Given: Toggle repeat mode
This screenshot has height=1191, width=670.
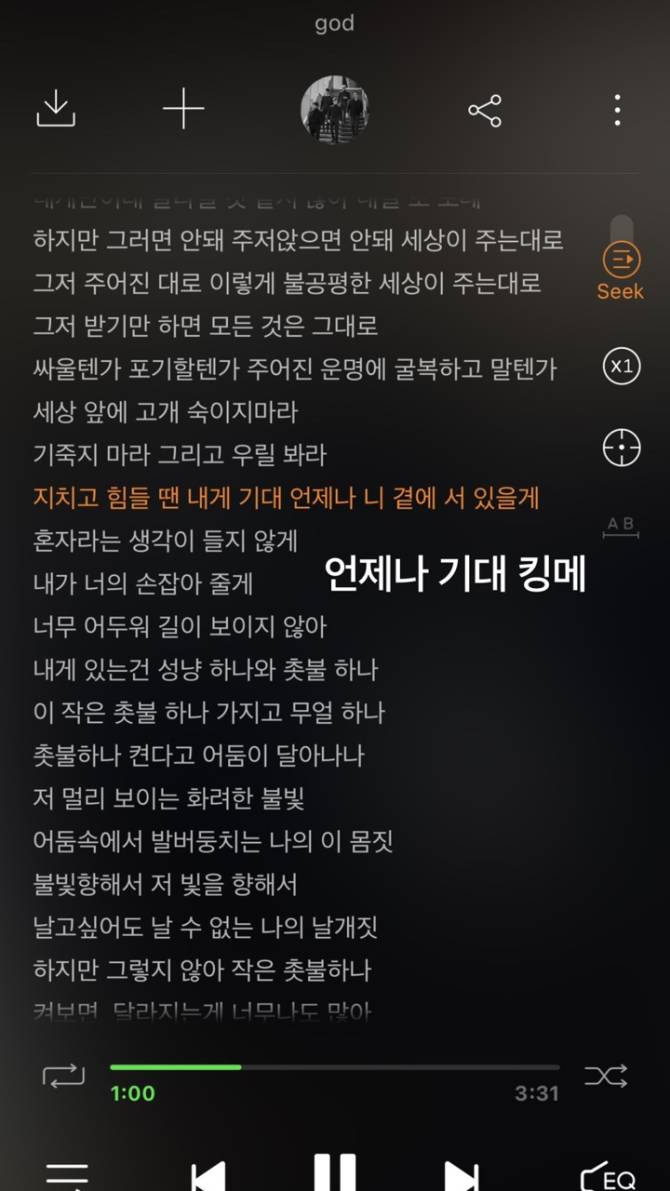Looking at the screenshot, I should pyautogui.click(x=63, y=1075).
